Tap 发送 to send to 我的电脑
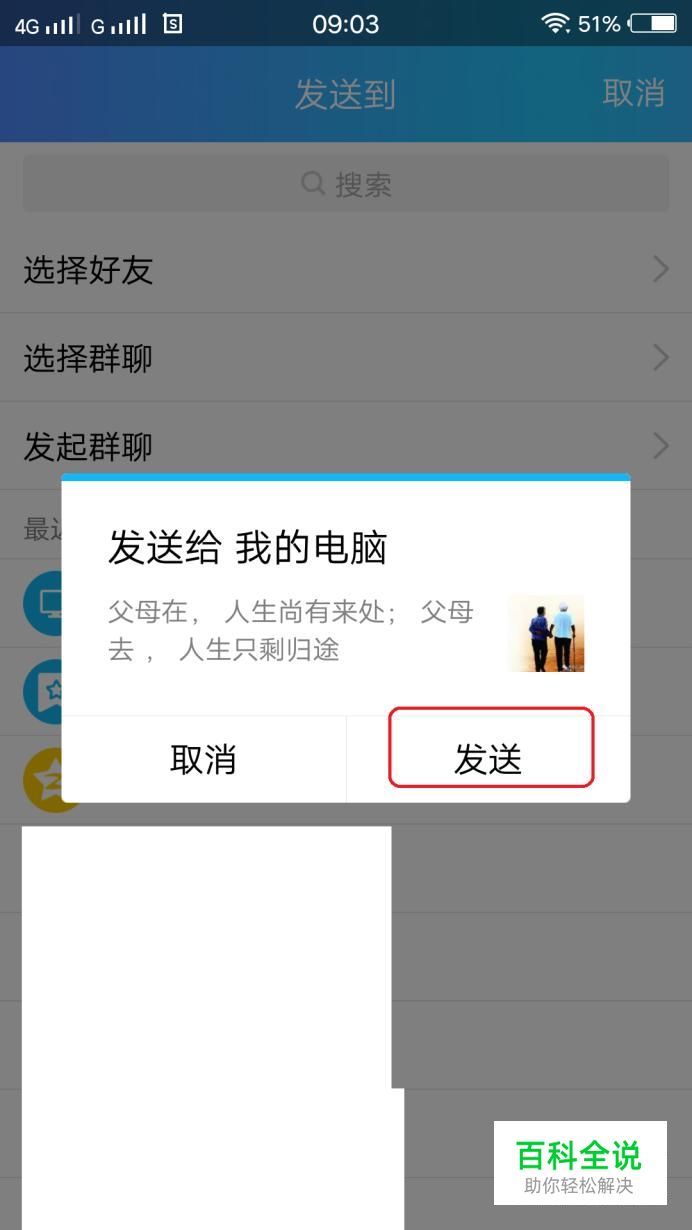This screenshot has width=692, height=1230. [489, 759]
